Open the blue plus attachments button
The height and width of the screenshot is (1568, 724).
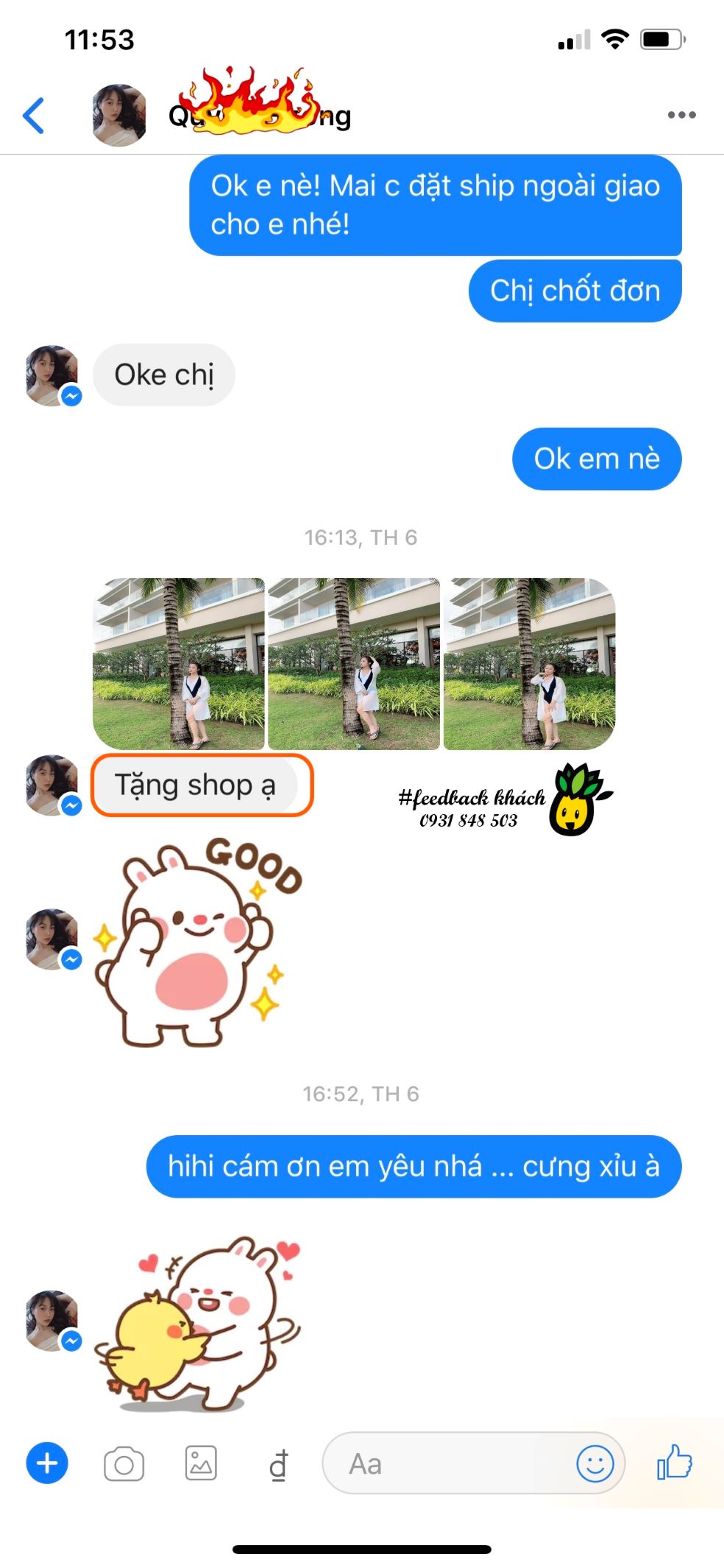tap(47, 1463)
